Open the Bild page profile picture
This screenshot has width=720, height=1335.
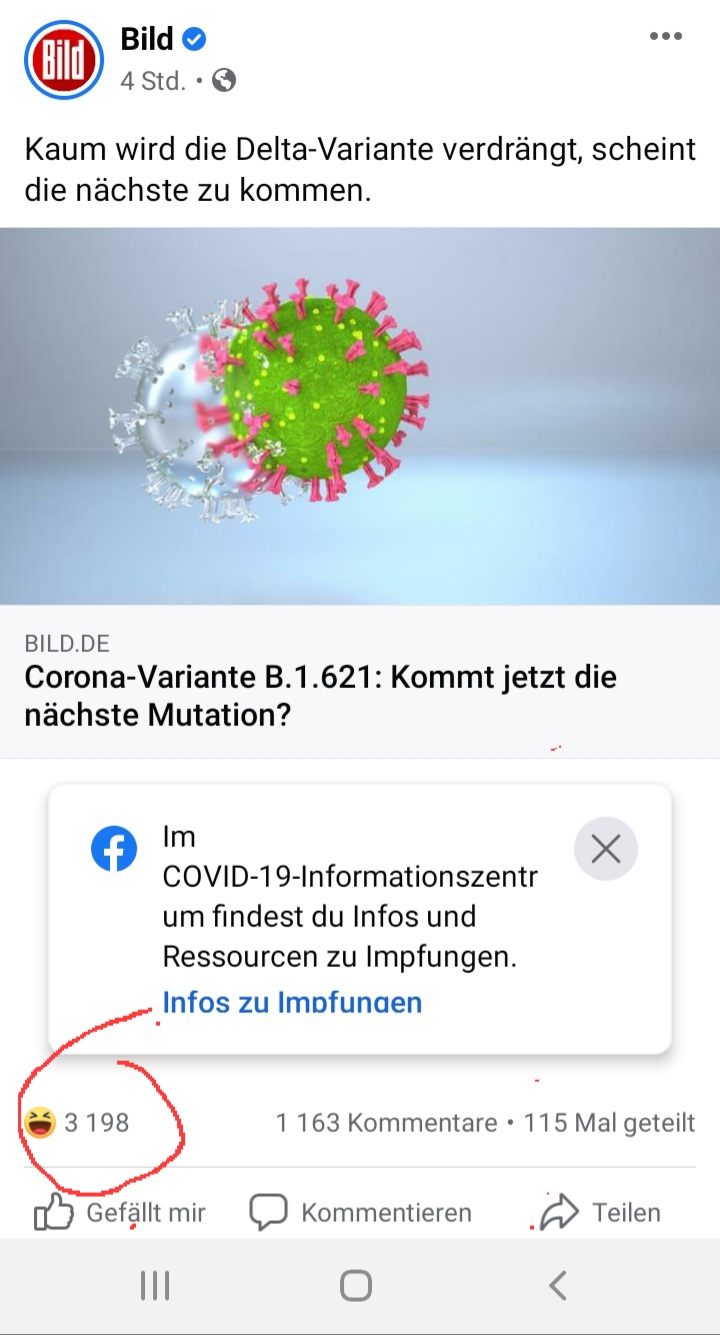coord(64,60)
